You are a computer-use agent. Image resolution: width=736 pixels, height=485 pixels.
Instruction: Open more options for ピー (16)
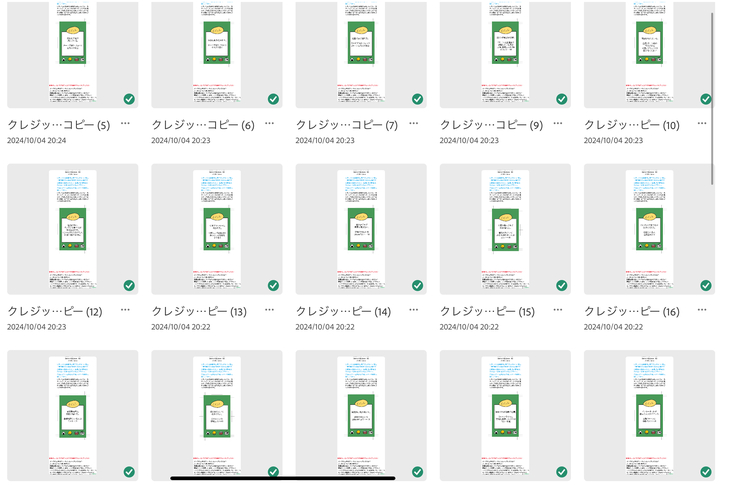tap(701, 311)
